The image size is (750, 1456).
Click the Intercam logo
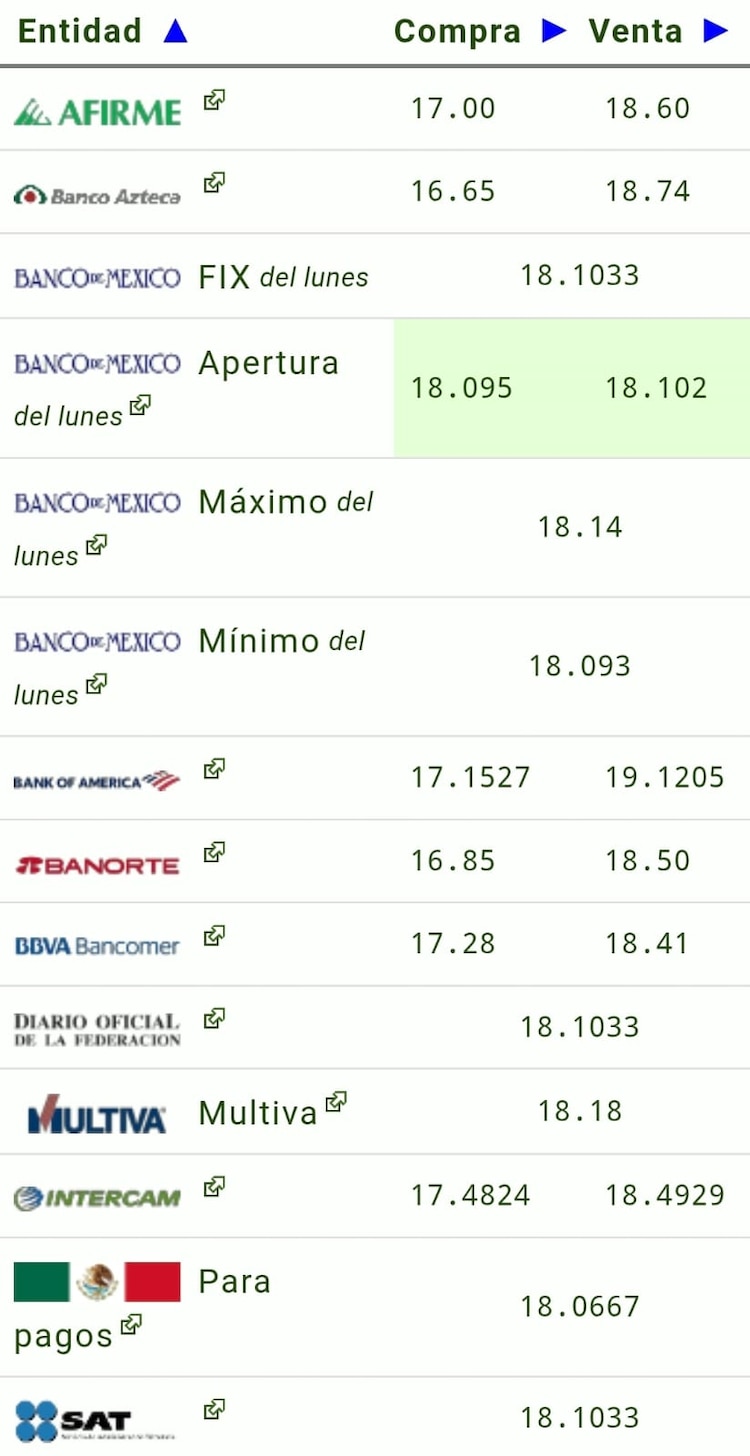click(95, 1194)
